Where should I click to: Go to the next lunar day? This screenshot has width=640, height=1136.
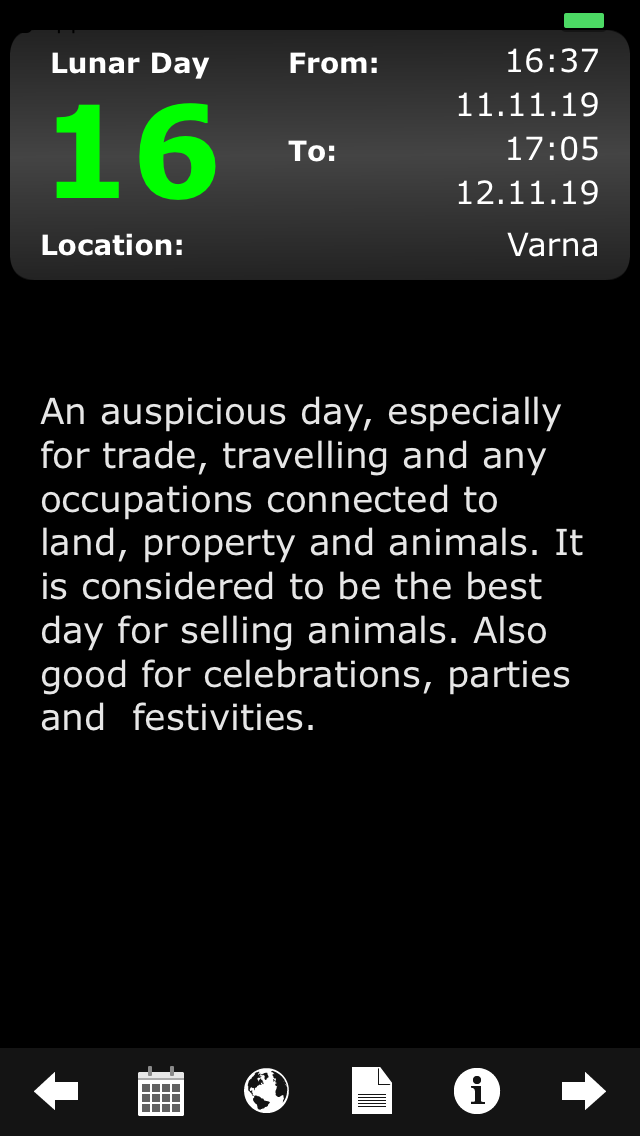[583, 1091]
